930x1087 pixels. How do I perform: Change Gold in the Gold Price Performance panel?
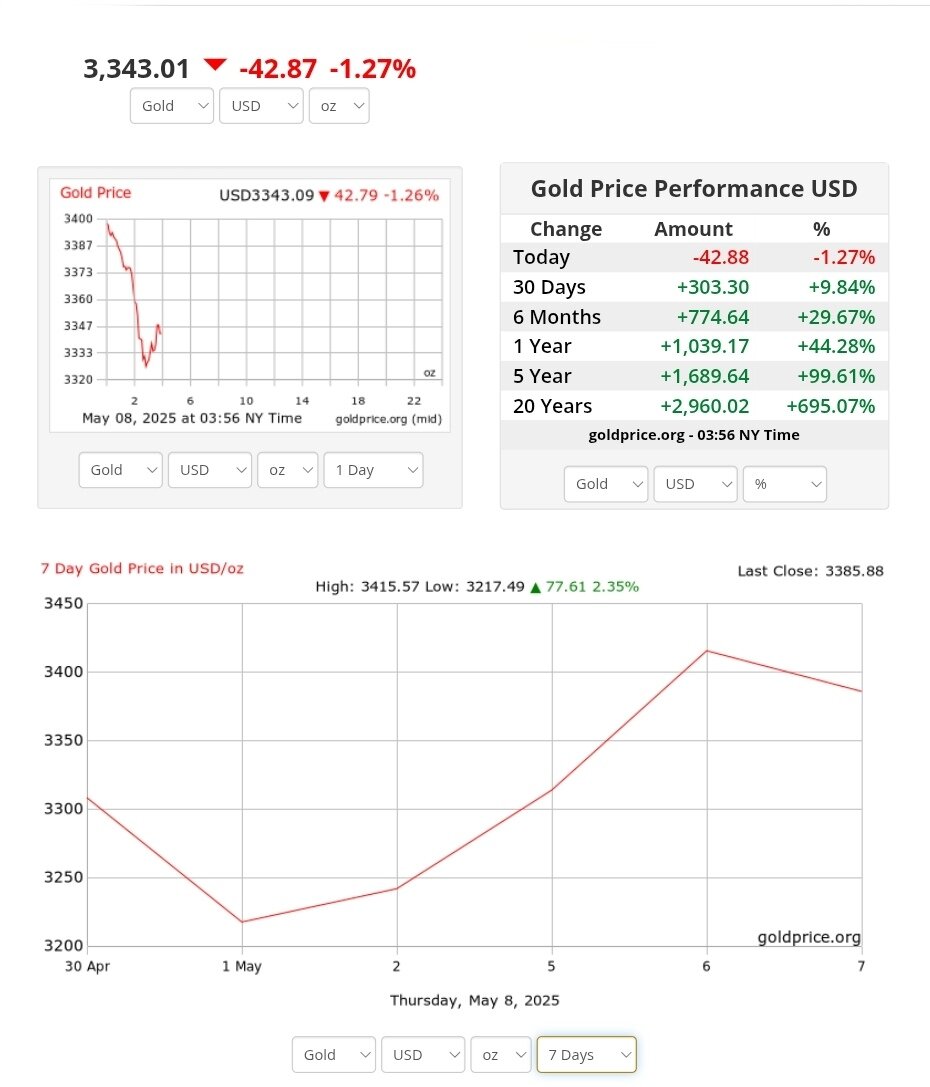coord(605,484)
